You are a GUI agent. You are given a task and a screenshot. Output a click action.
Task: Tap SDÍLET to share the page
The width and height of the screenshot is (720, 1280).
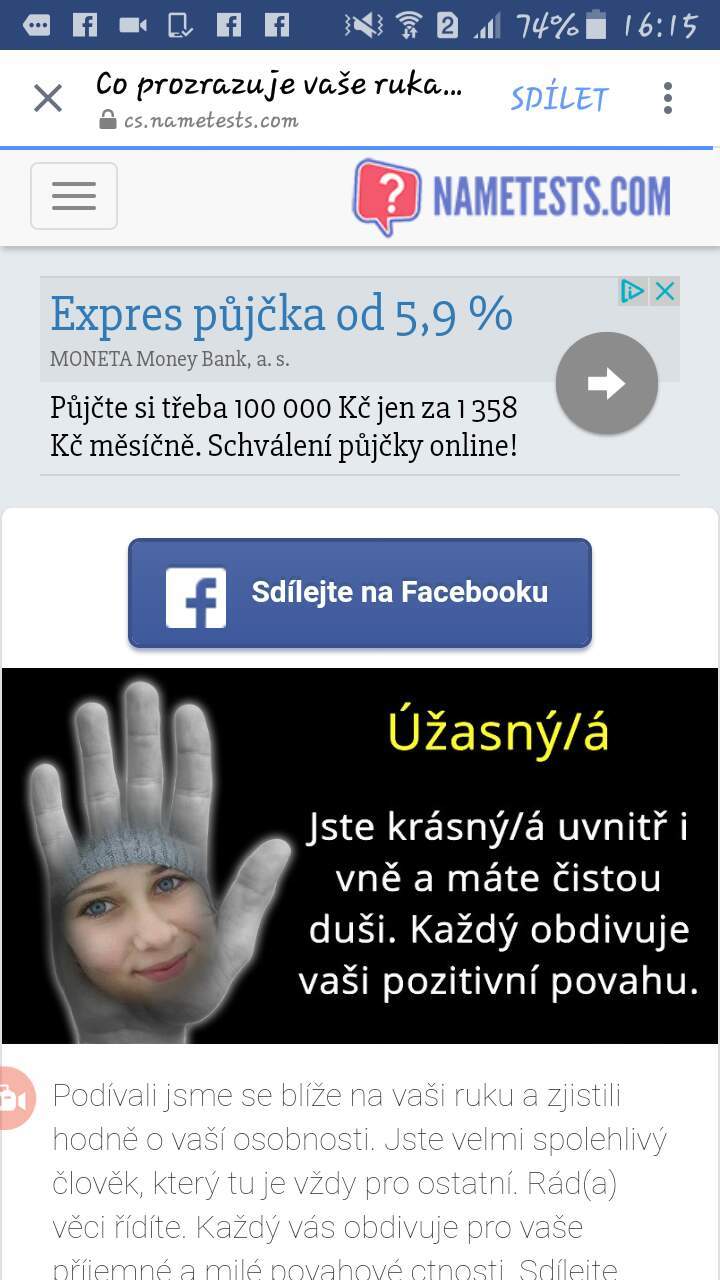pos(560,98)
